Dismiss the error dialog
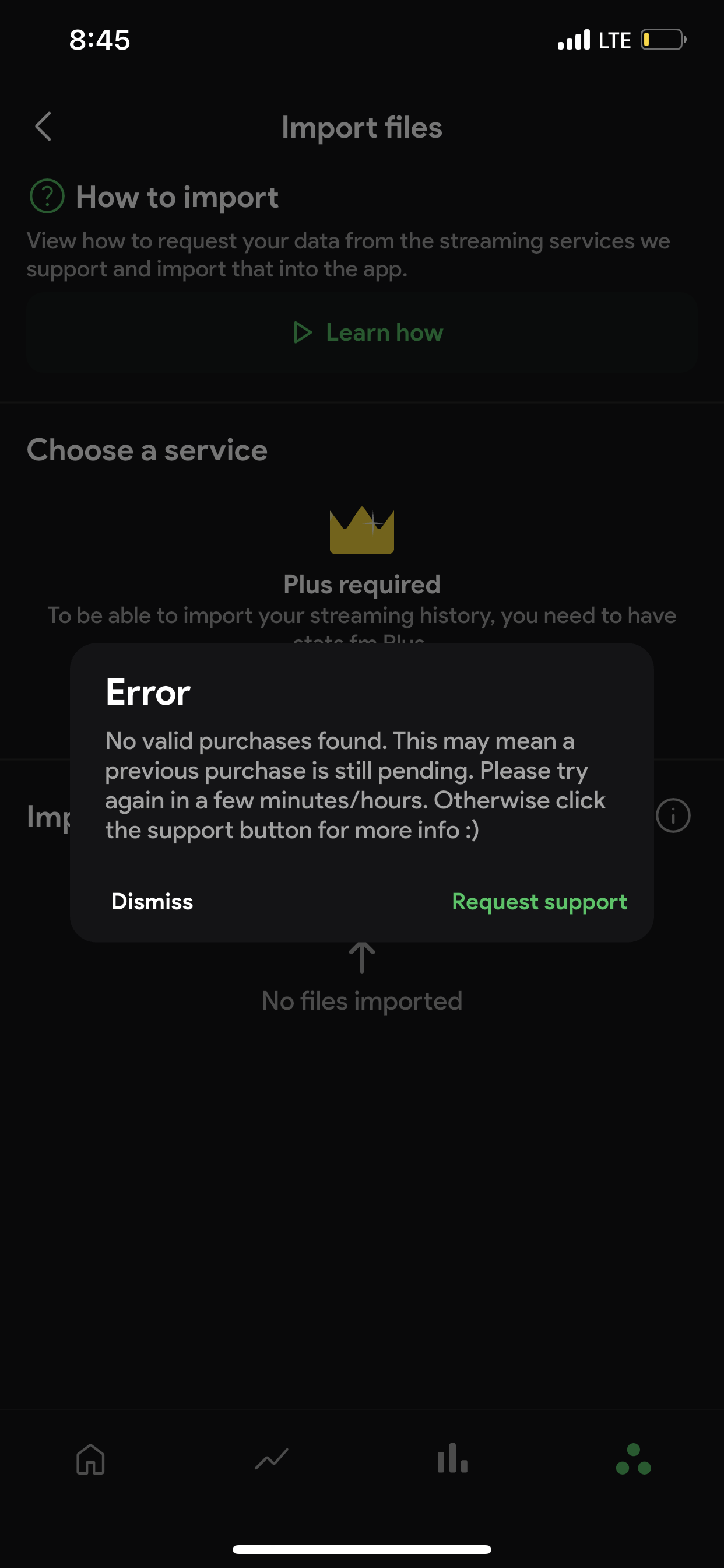724x1568 pixels. (152, 901)
